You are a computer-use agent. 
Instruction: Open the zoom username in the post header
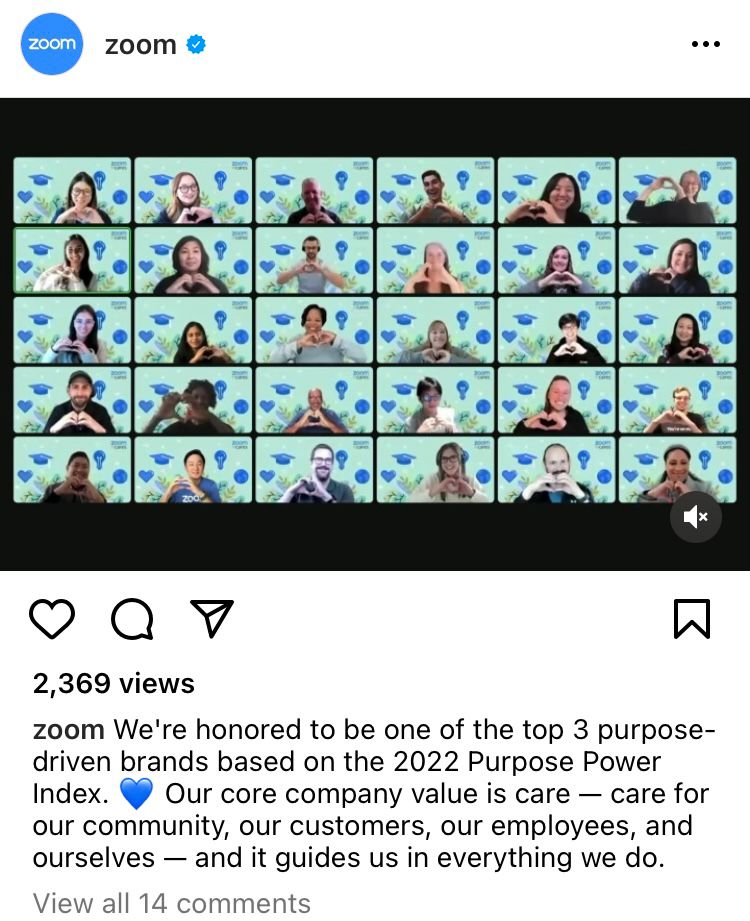(x=141, y=44)
